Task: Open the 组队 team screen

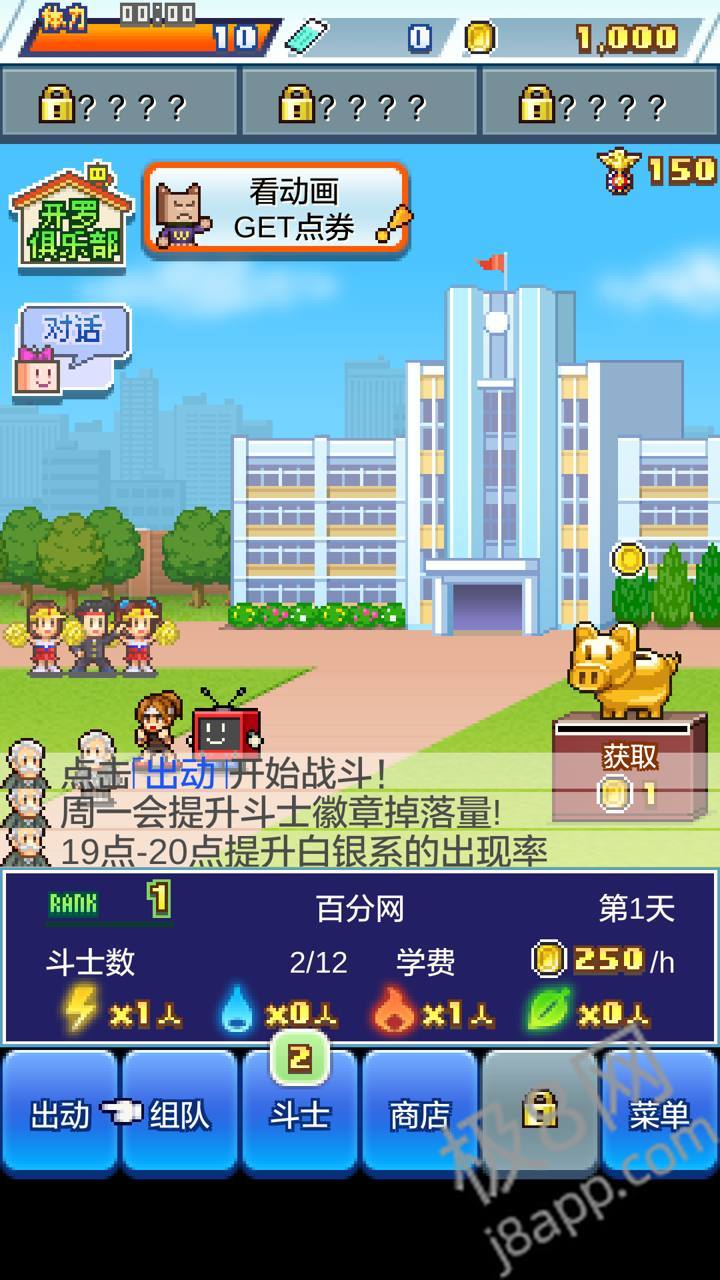Action: [x=180, y=1114]
